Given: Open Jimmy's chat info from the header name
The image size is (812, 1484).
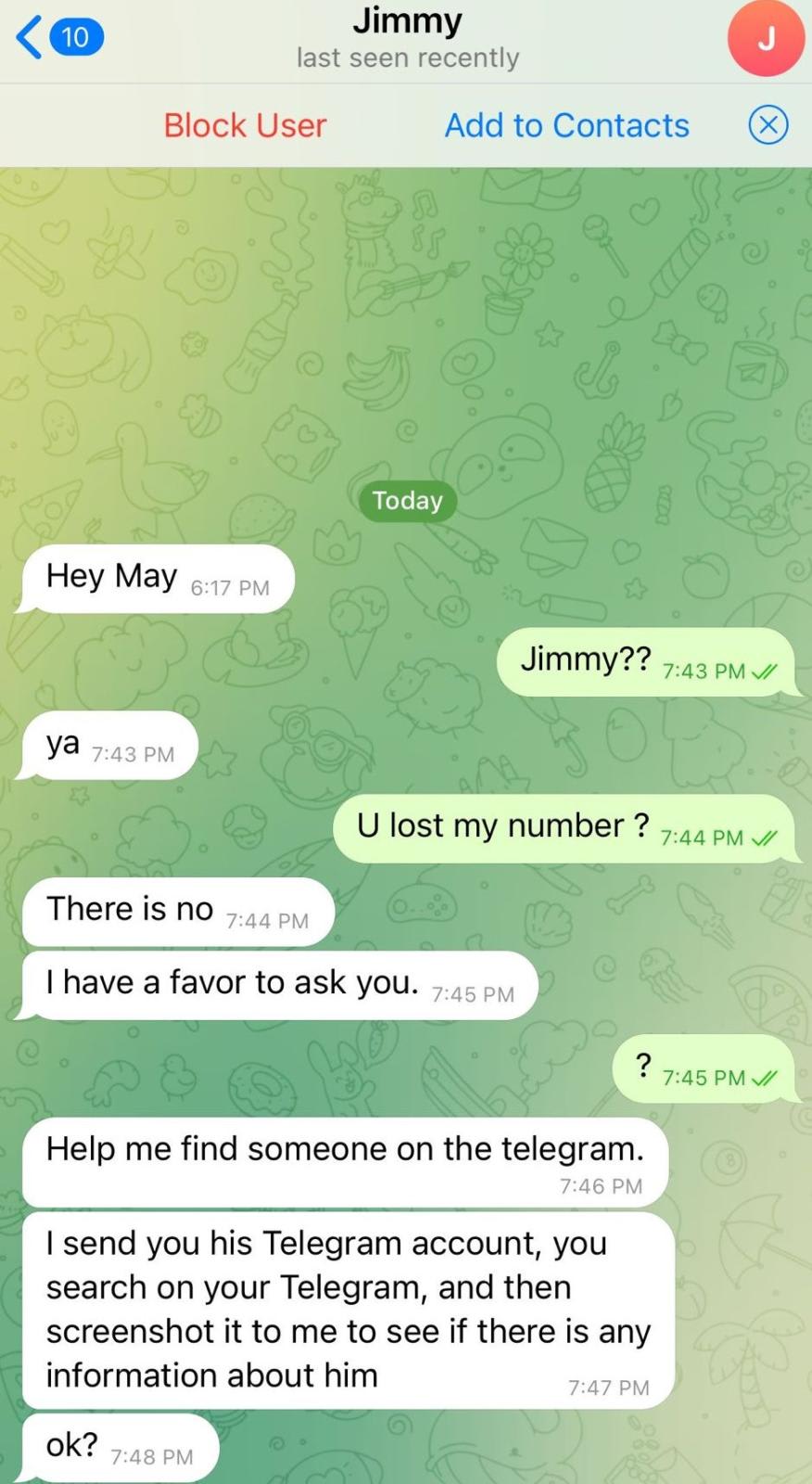Looking at the screenshot, I should [408, 22].
